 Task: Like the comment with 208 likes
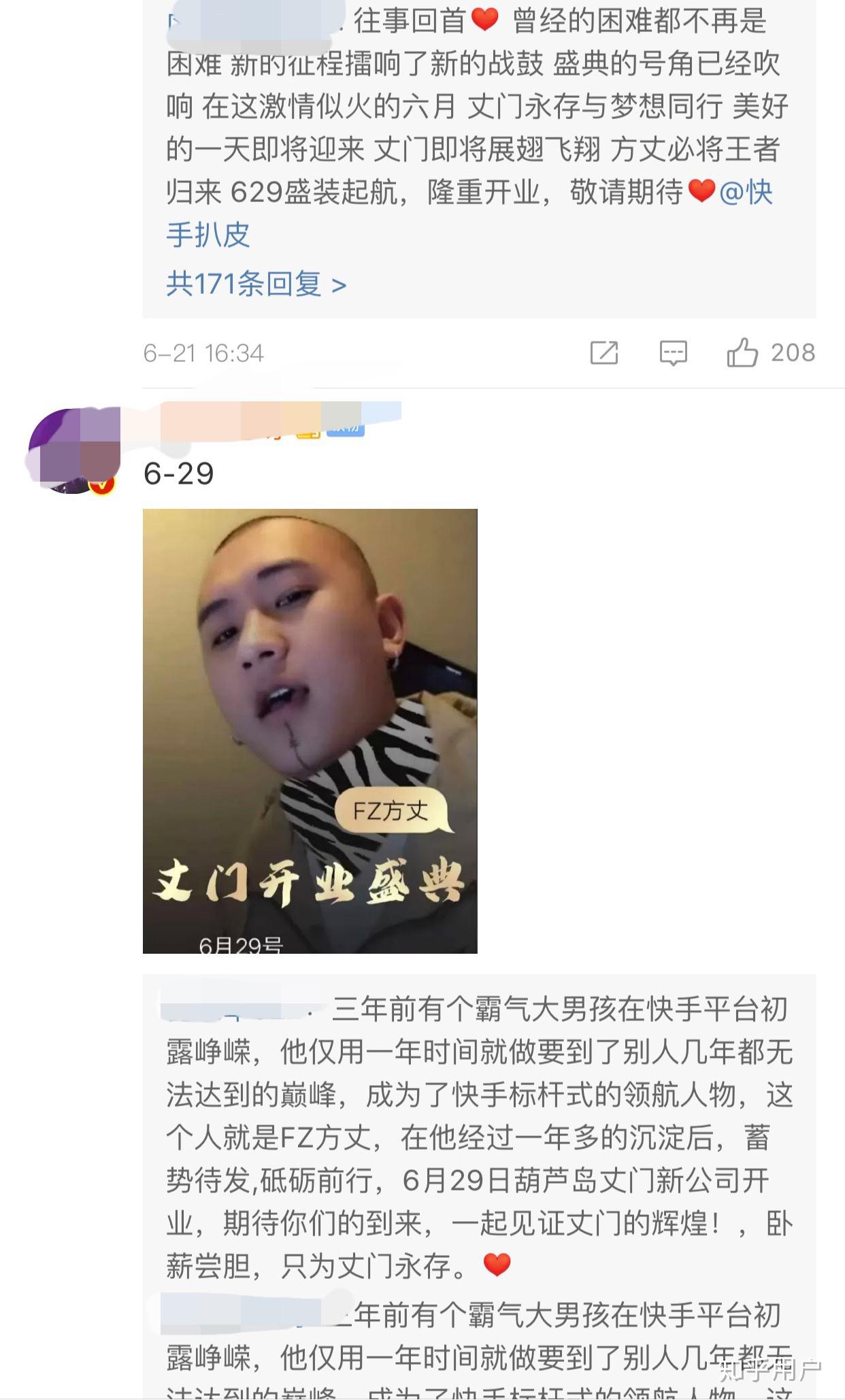tap(742, 353)
